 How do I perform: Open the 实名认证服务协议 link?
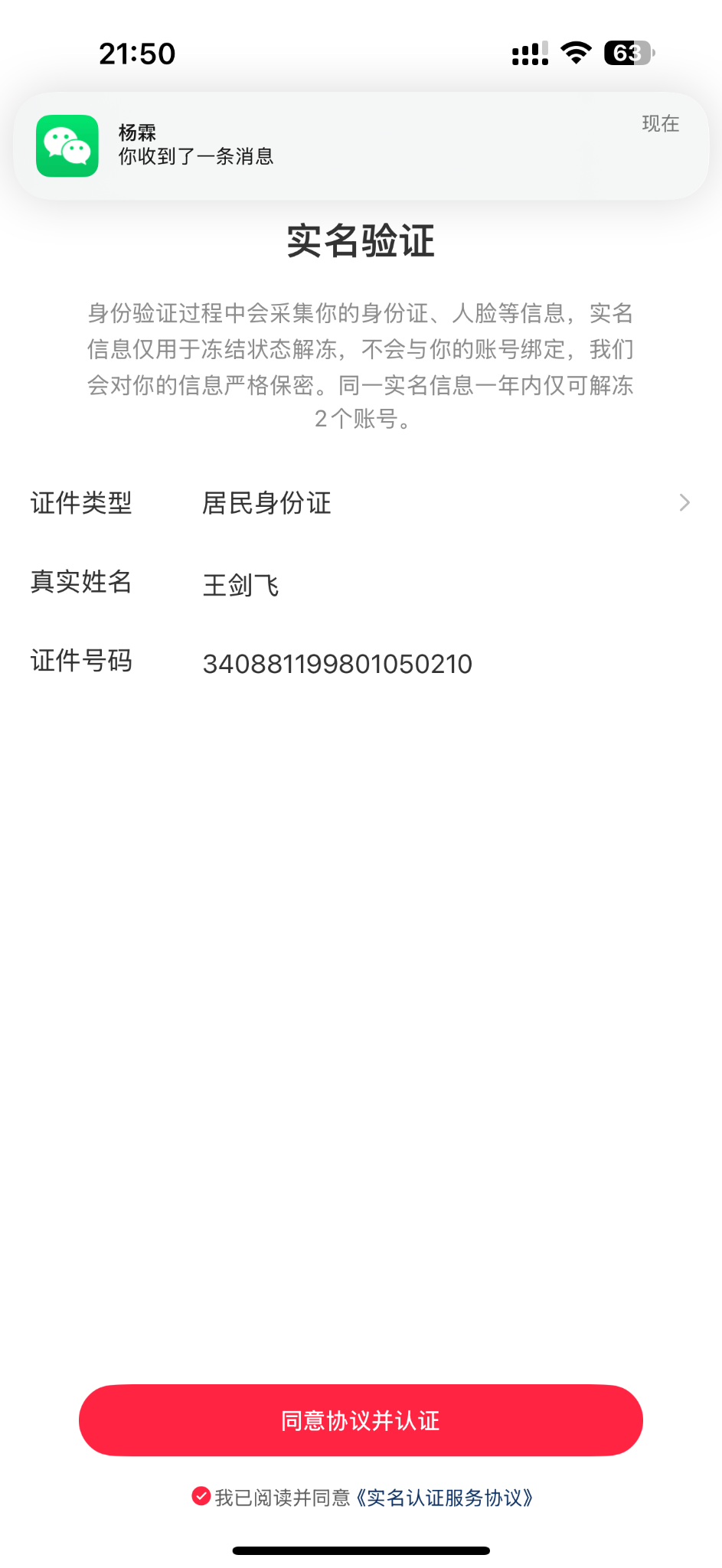tap(444, 1498)
